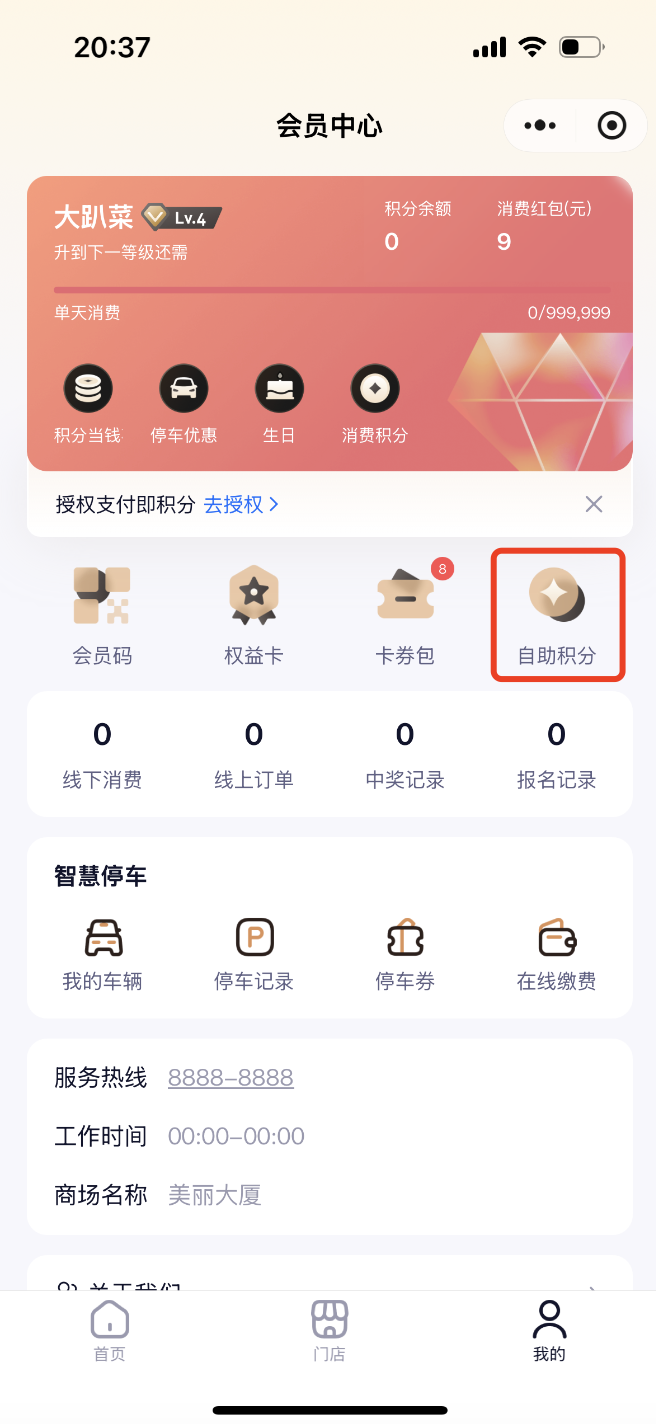Open 停车券
656x1424 pixels.
click(405, 954)
